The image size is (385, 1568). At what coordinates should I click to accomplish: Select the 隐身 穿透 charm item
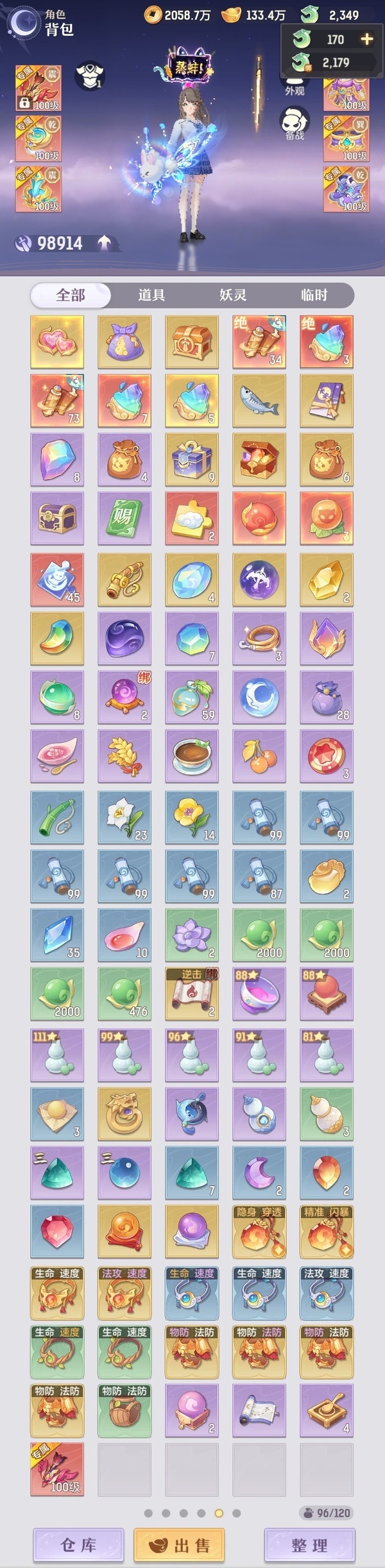coord(259,1232)
